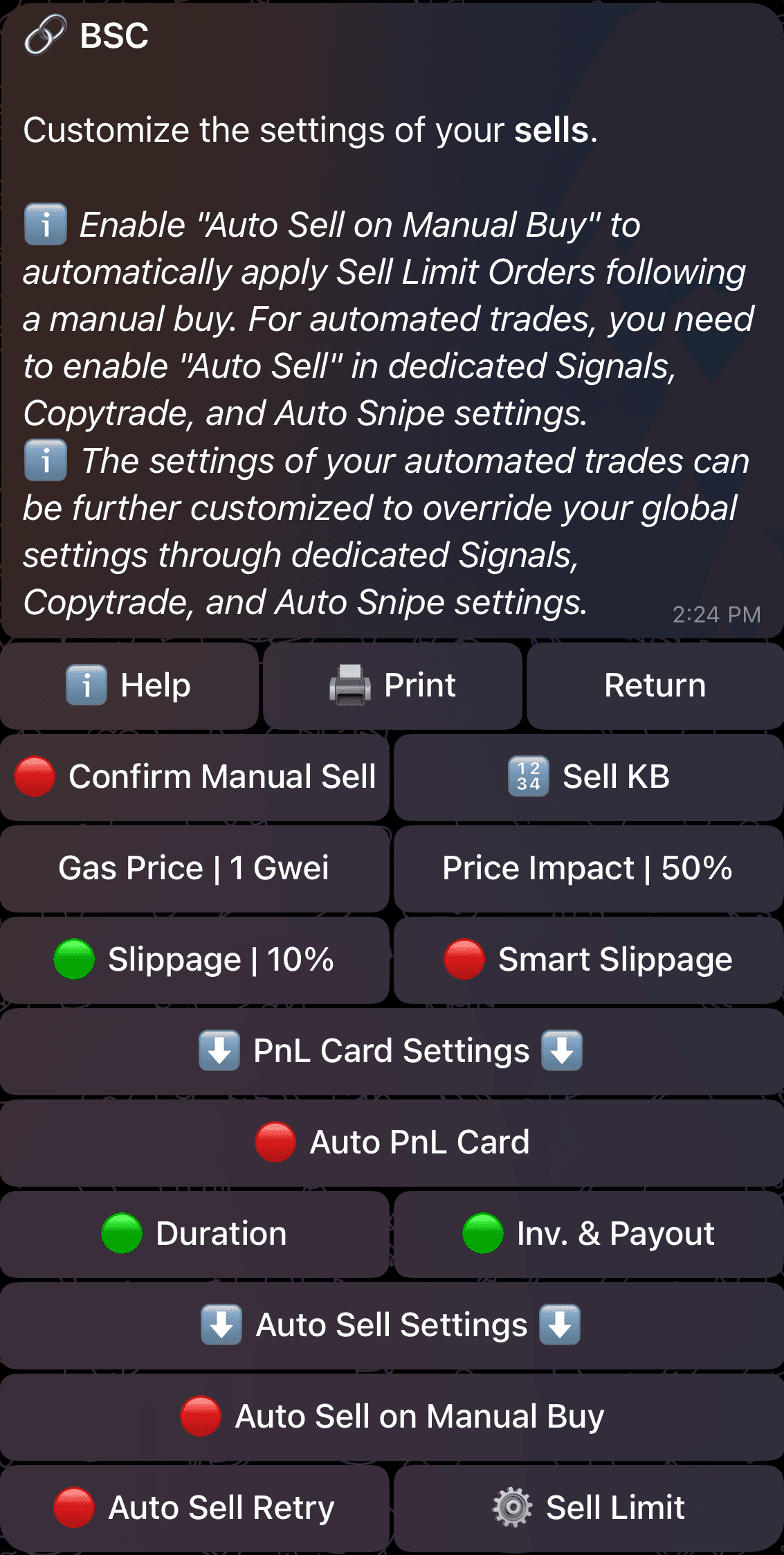Click the green circle on Duration

[x=121, y=1232]
